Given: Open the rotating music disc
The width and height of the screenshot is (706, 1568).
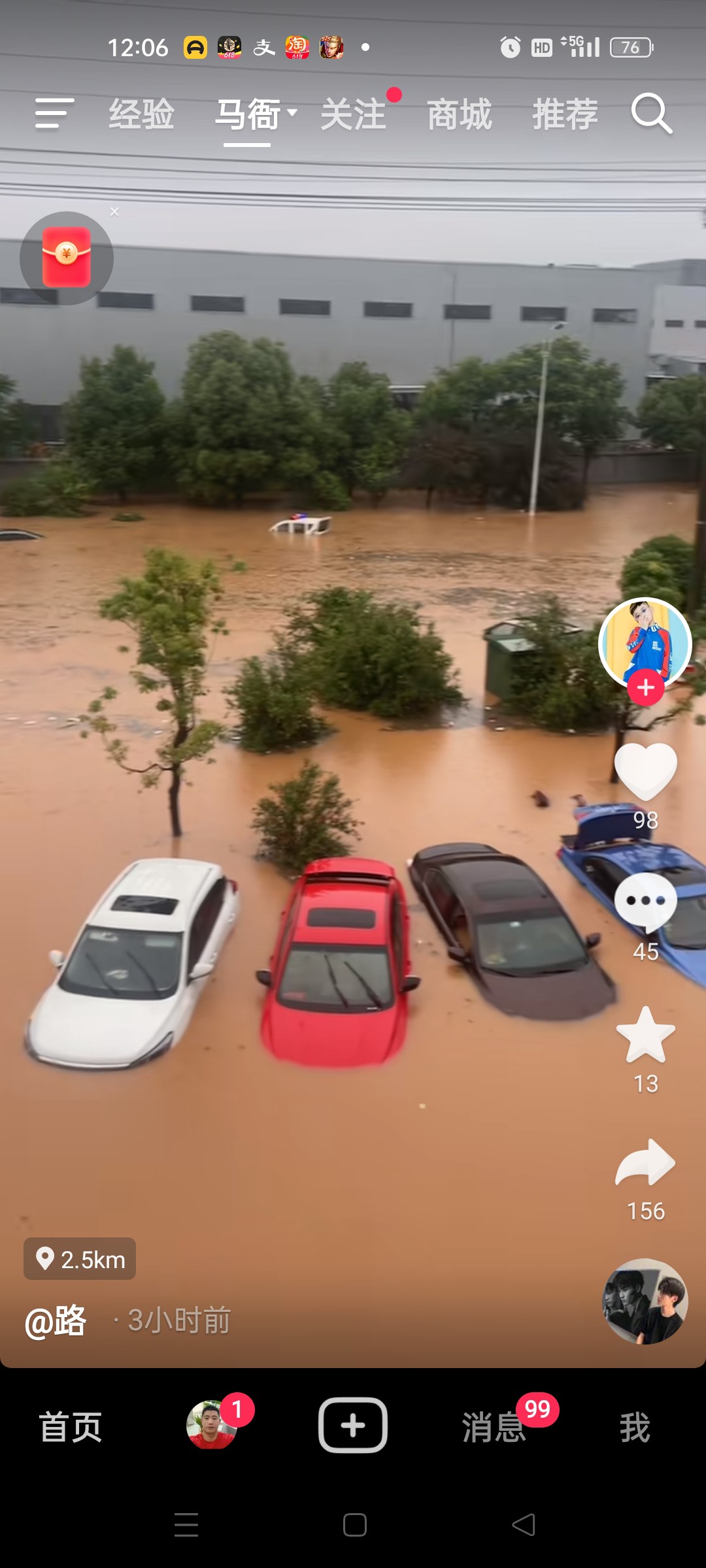Looking at the screenshot, I should point(645,1301).
